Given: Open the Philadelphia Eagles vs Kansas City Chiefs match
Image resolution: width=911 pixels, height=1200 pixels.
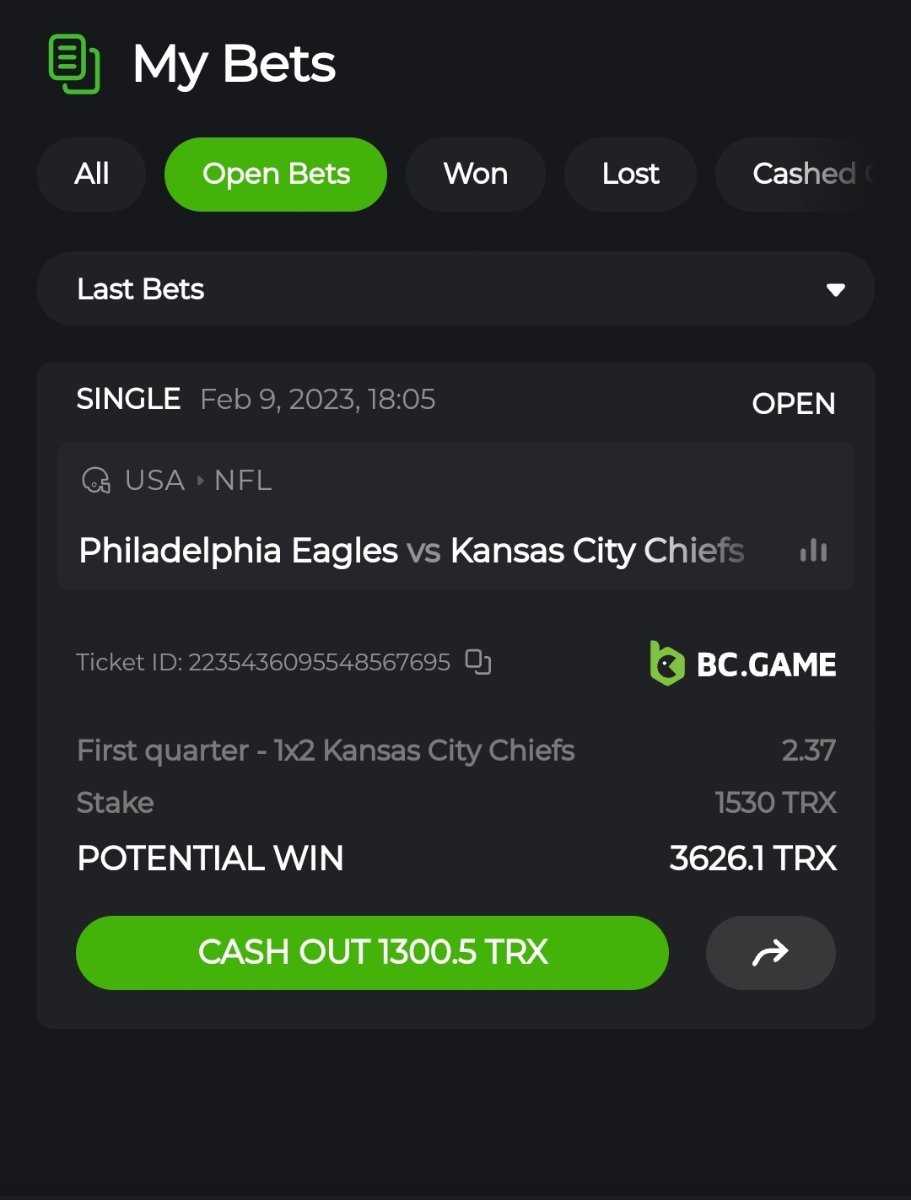Looking at the screenshot, I should [410, 551].
